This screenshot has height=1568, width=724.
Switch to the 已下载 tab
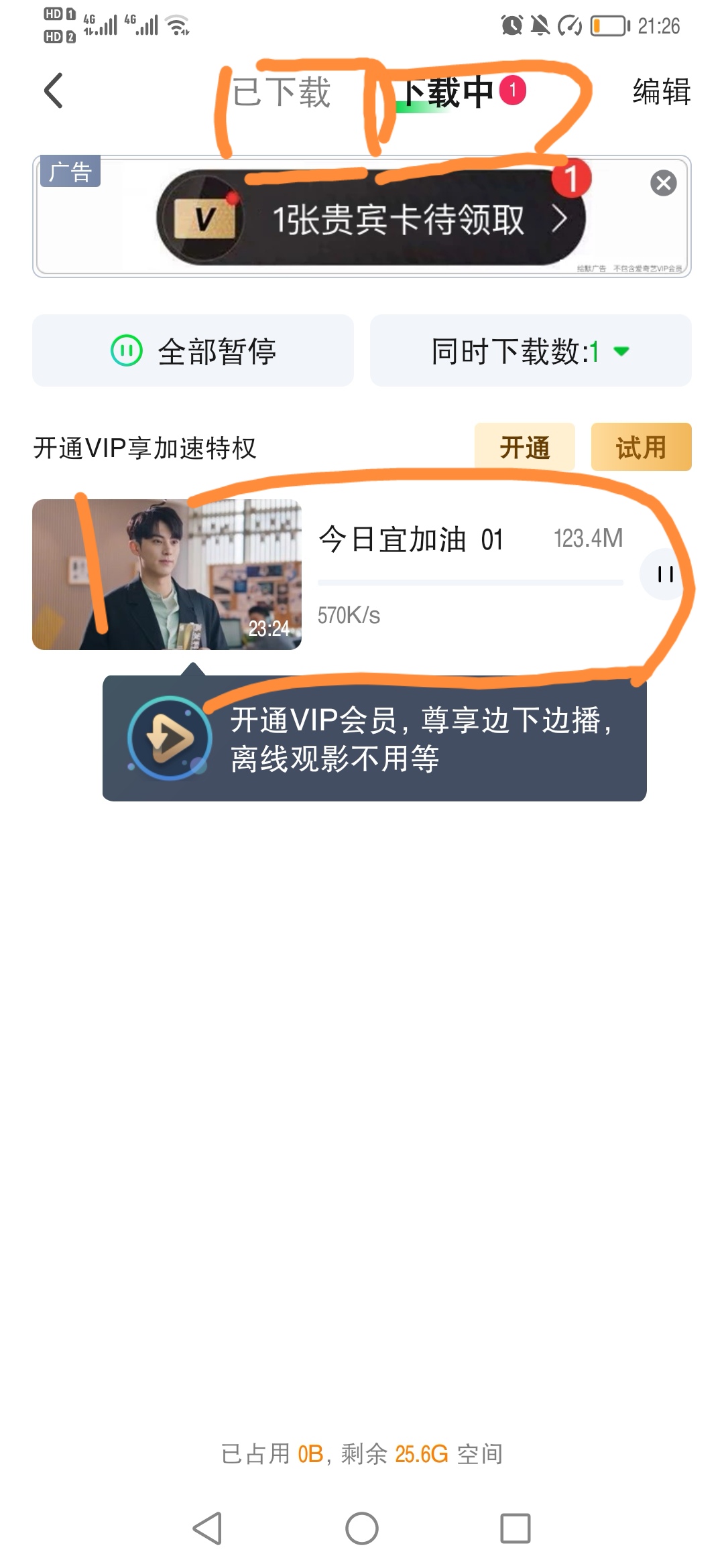click(282, 92)
